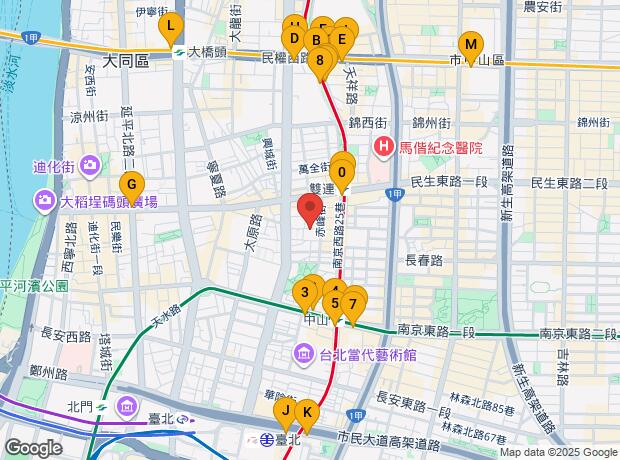Tap the 迪化街 photo spot icon
Screen dimensions: 620x460
[90, 164]
